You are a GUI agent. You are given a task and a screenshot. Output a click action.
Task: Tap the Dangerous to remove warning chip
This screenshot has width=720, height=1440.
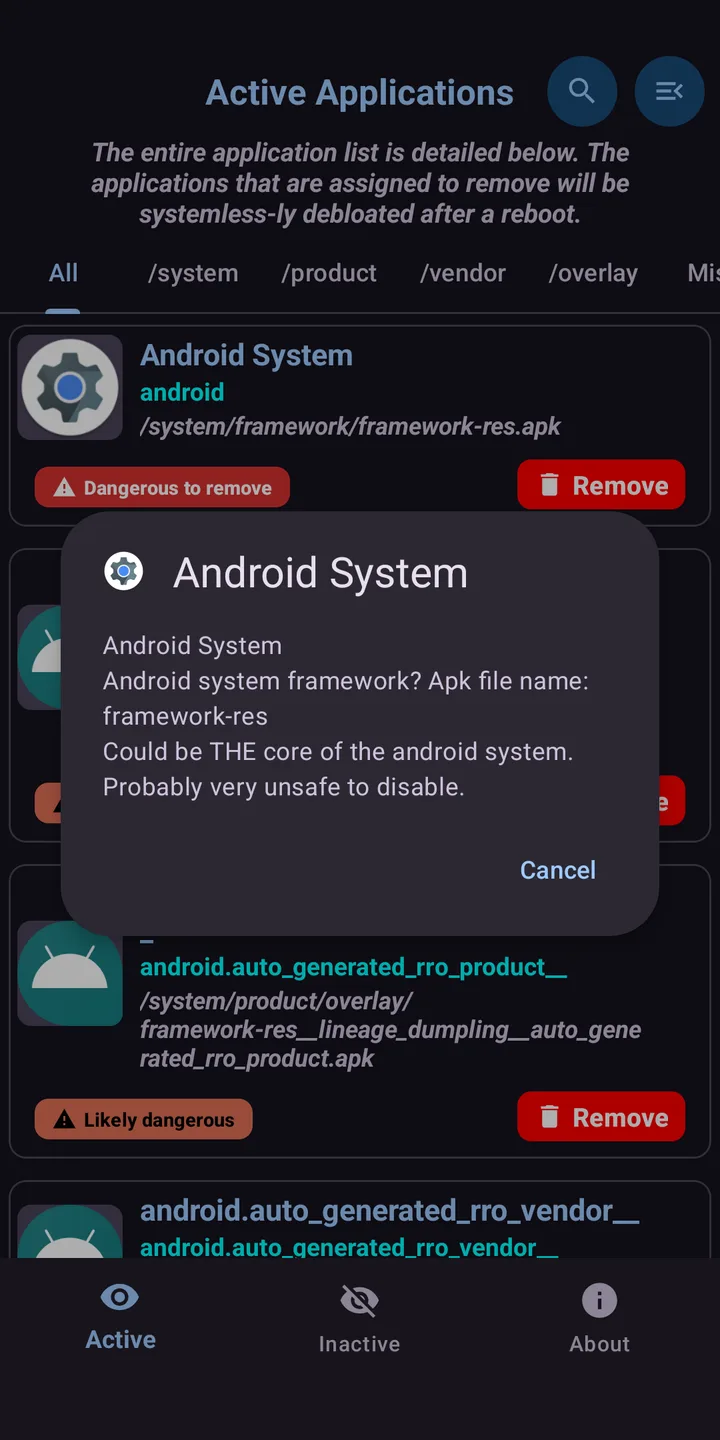[162, 488]
